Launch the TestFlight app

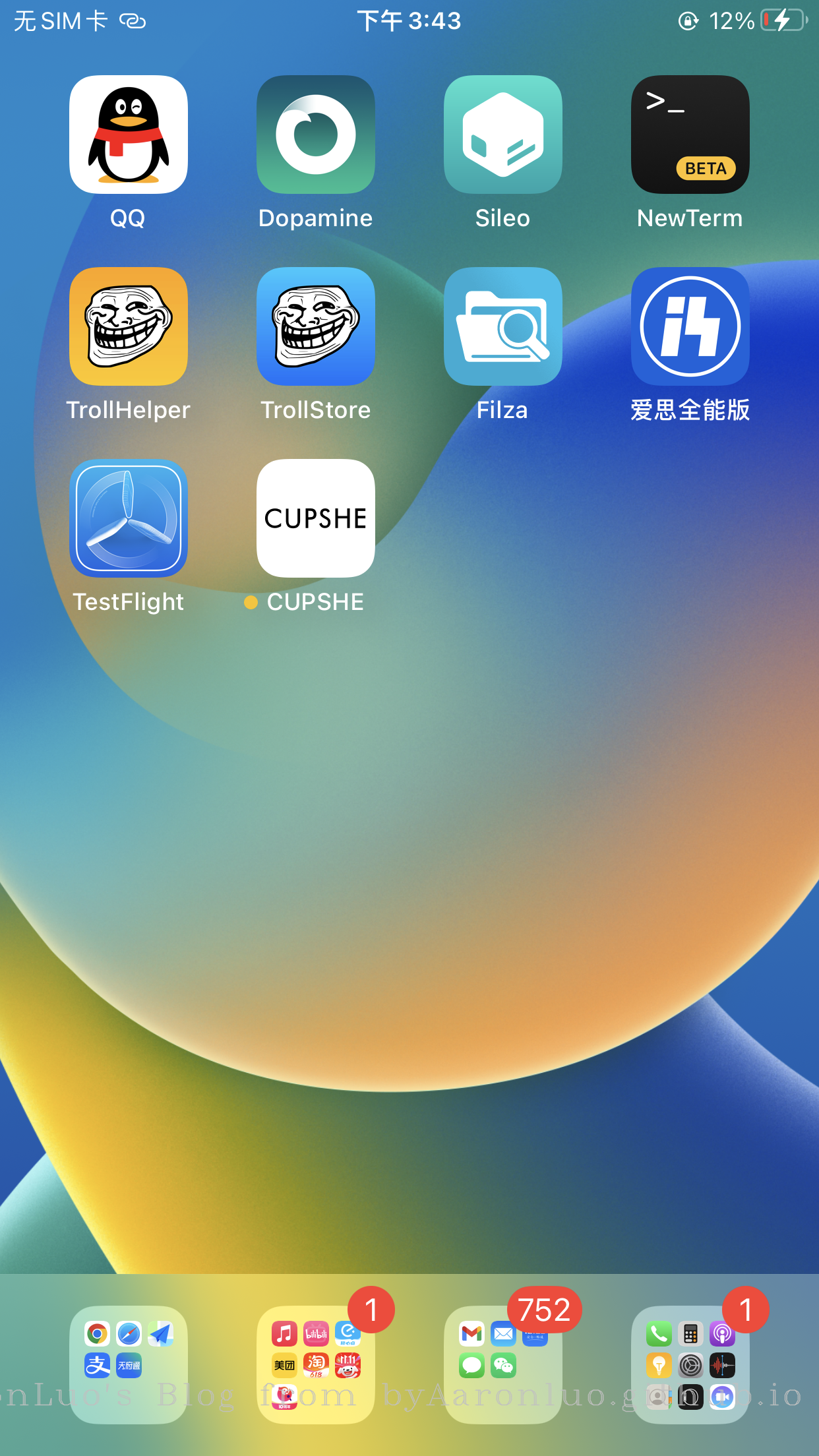[129, 518]
